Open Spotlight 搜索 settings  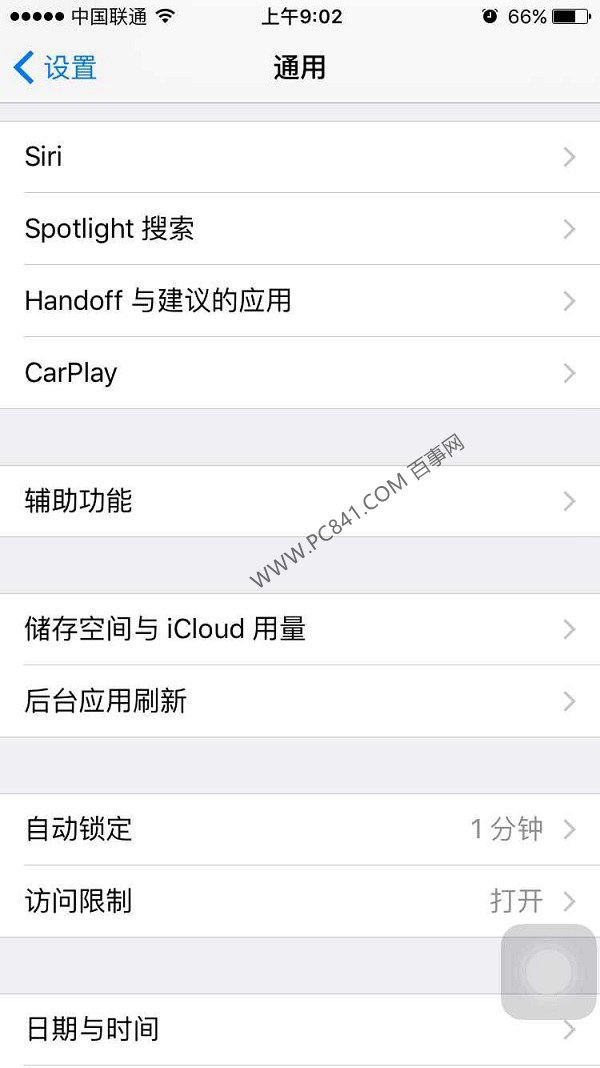point(300,229)
